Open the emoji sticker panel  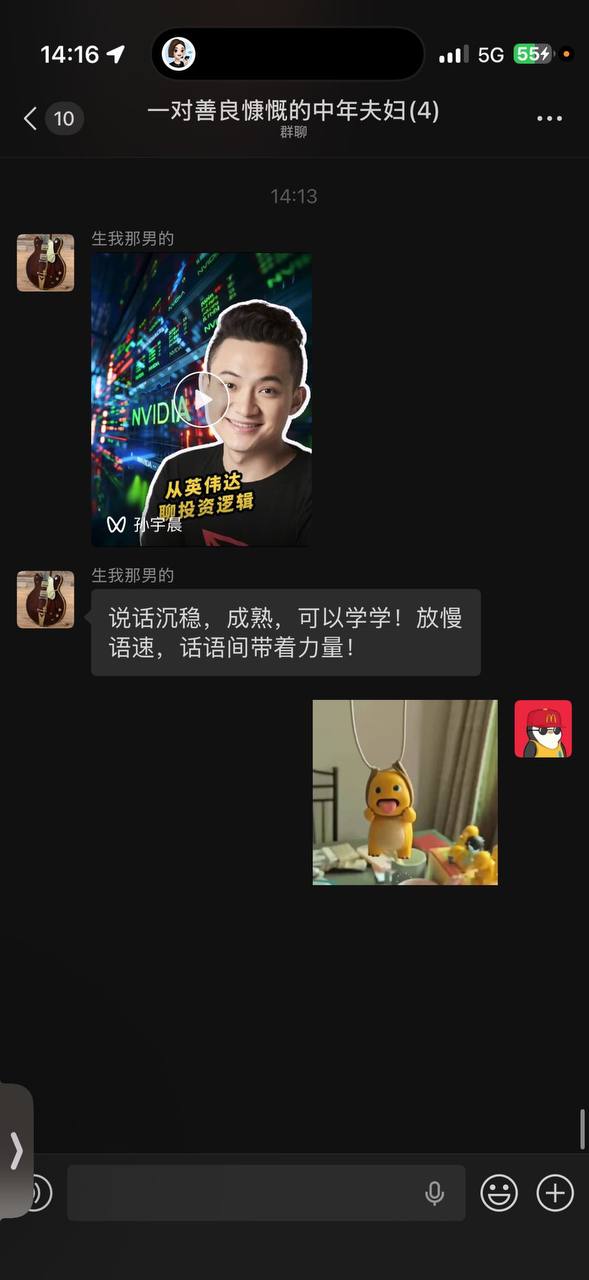coord(499,1192)
